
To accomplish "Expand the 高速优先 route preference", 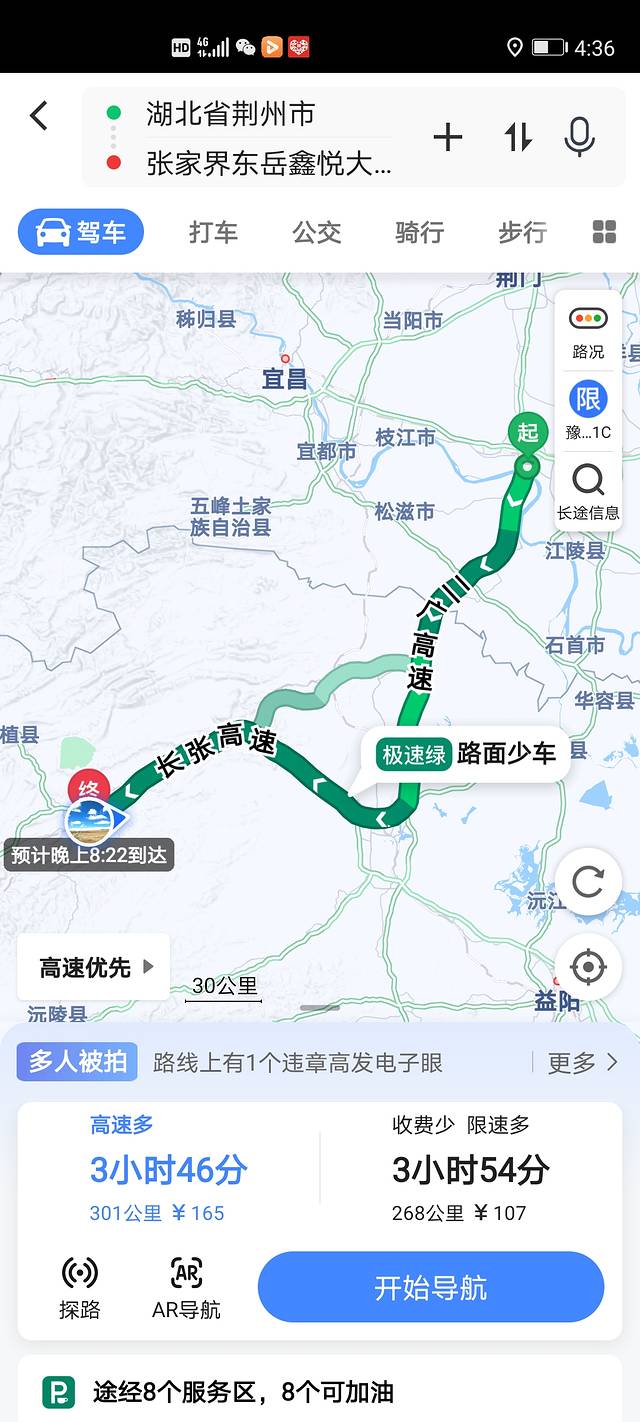I will tap(94, 967).
